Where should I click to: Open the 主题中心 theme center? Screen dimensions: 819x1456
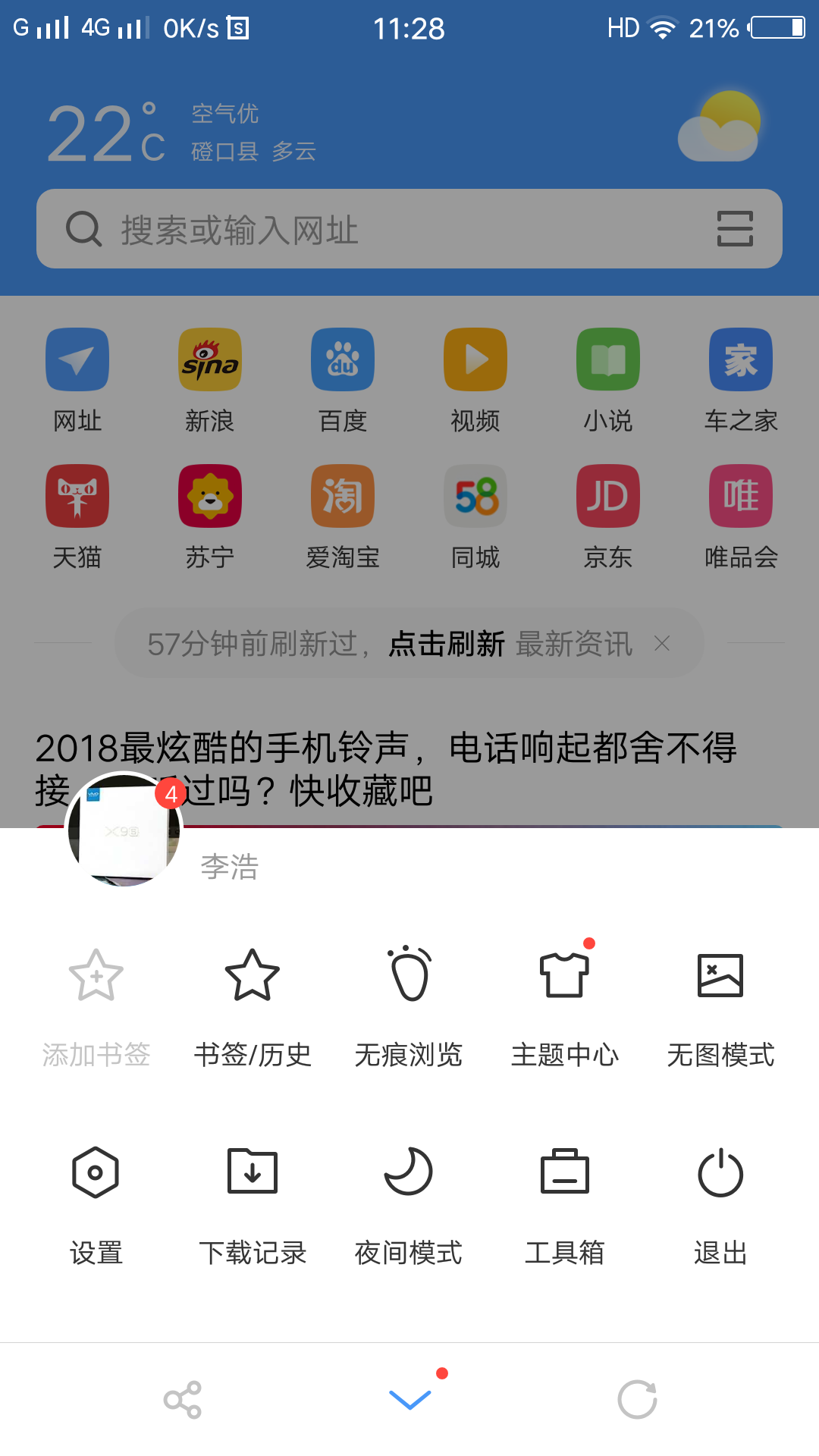pyautogui.click(x=565, y=1001)
